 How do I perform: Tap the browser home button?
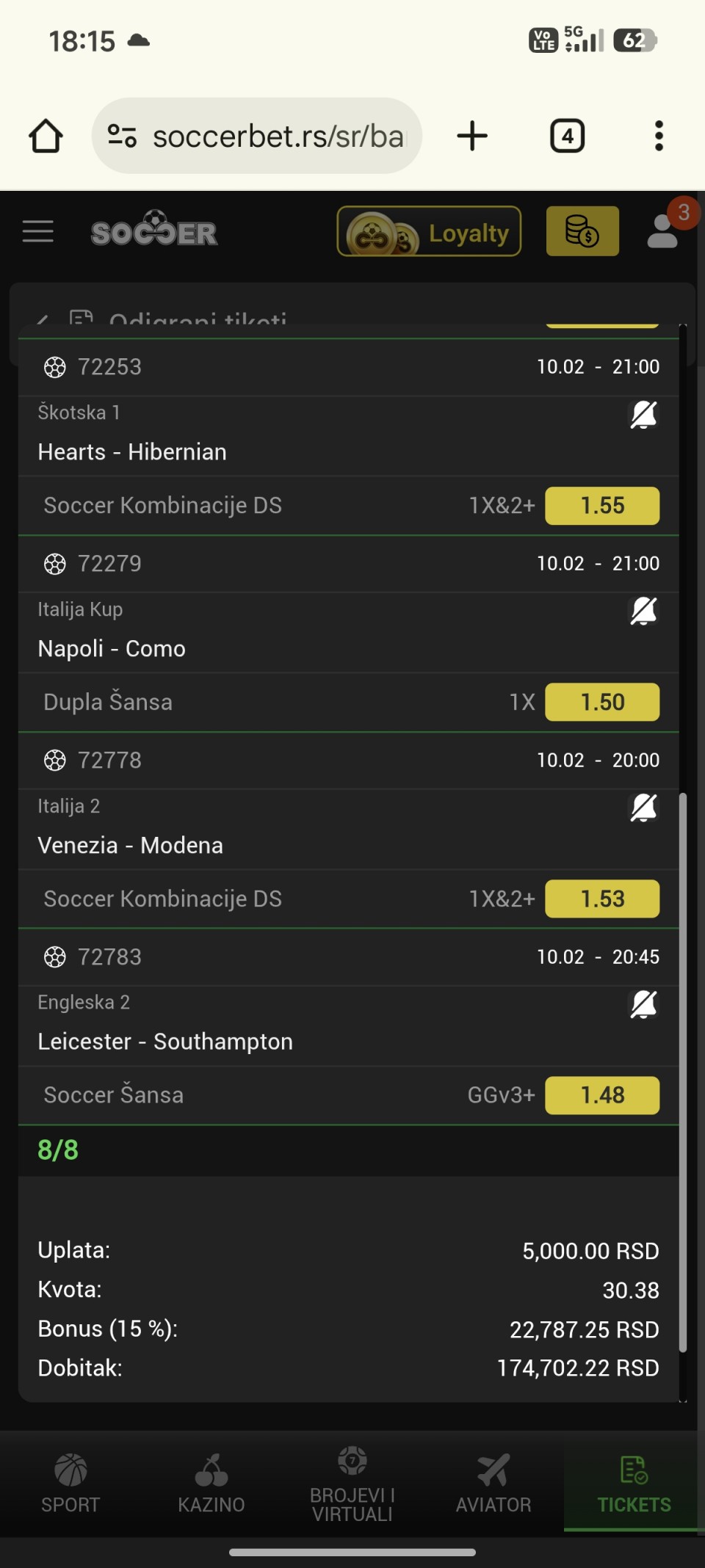pyautogui.click(x=46, y=136)
